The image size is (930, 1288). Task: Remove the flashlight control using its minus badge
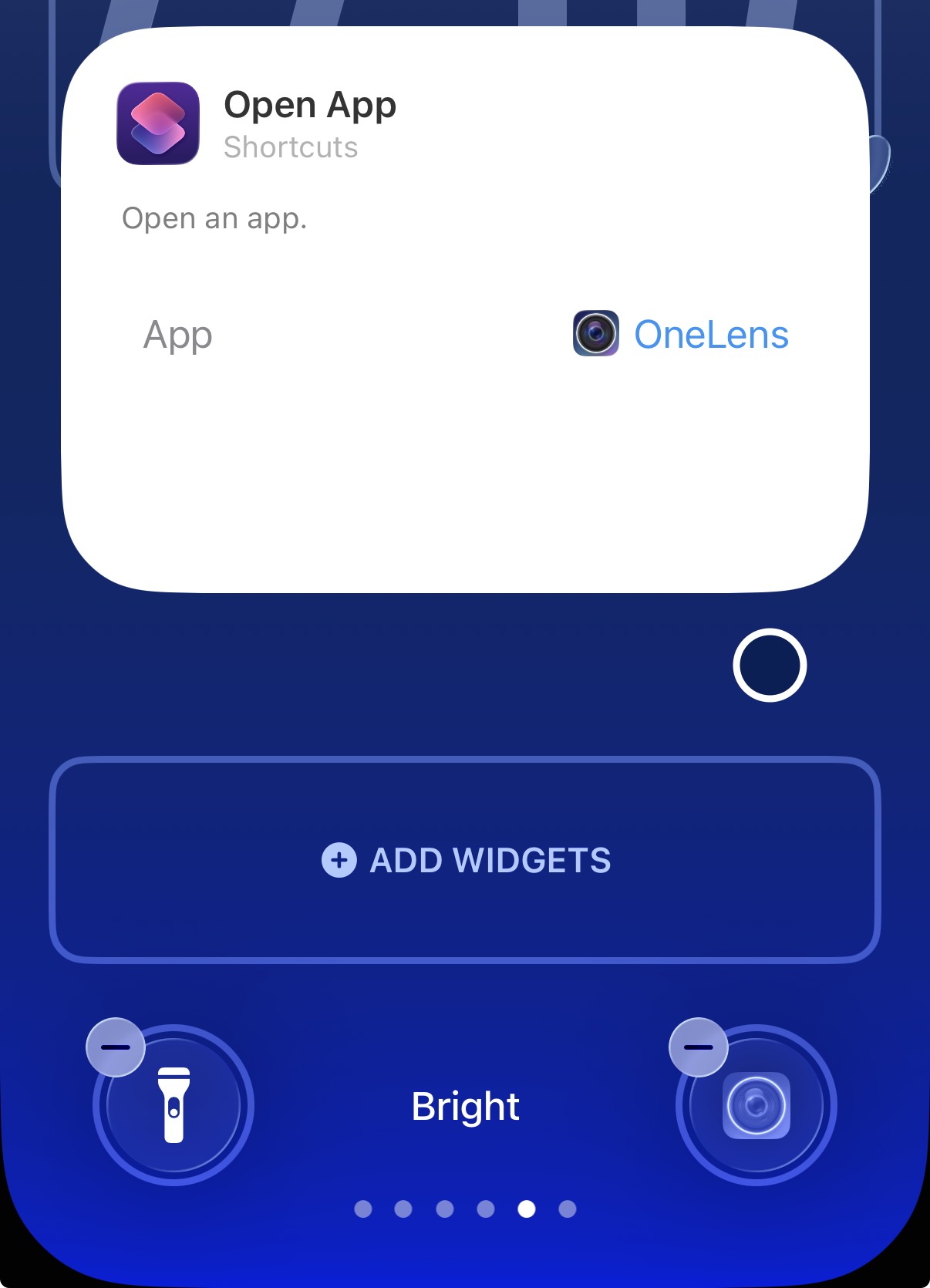[117, 1047]
